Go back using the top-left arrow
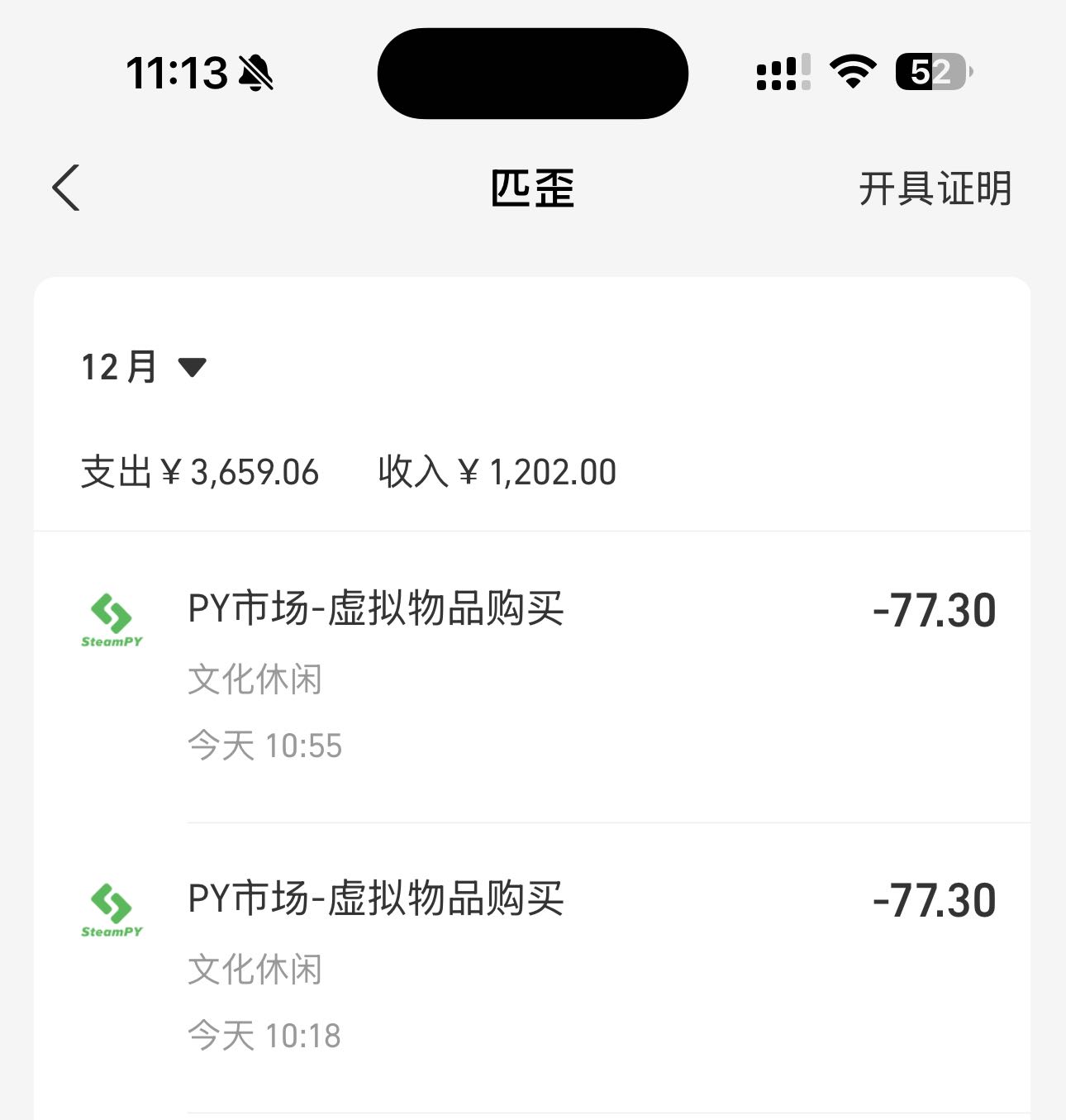Viewport: 1066px width, 1120px height. pos(66,188)
